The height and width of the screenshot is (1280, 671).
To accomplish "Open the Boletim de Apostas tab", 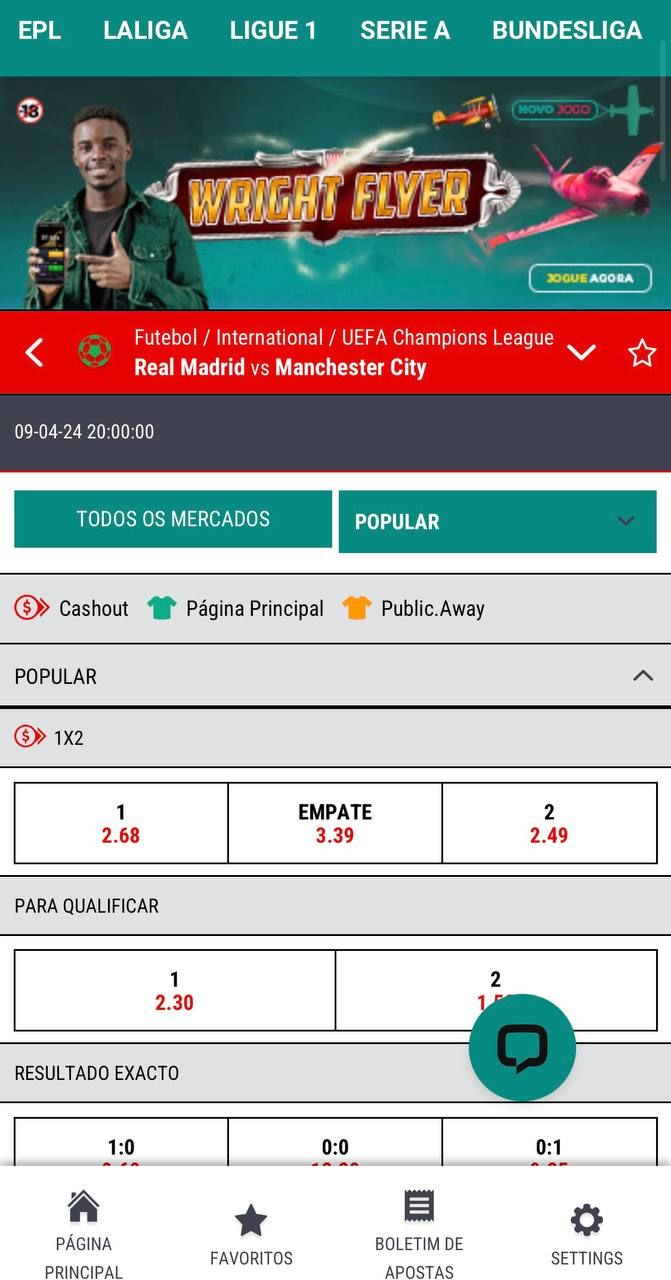I will [419, 1234].
